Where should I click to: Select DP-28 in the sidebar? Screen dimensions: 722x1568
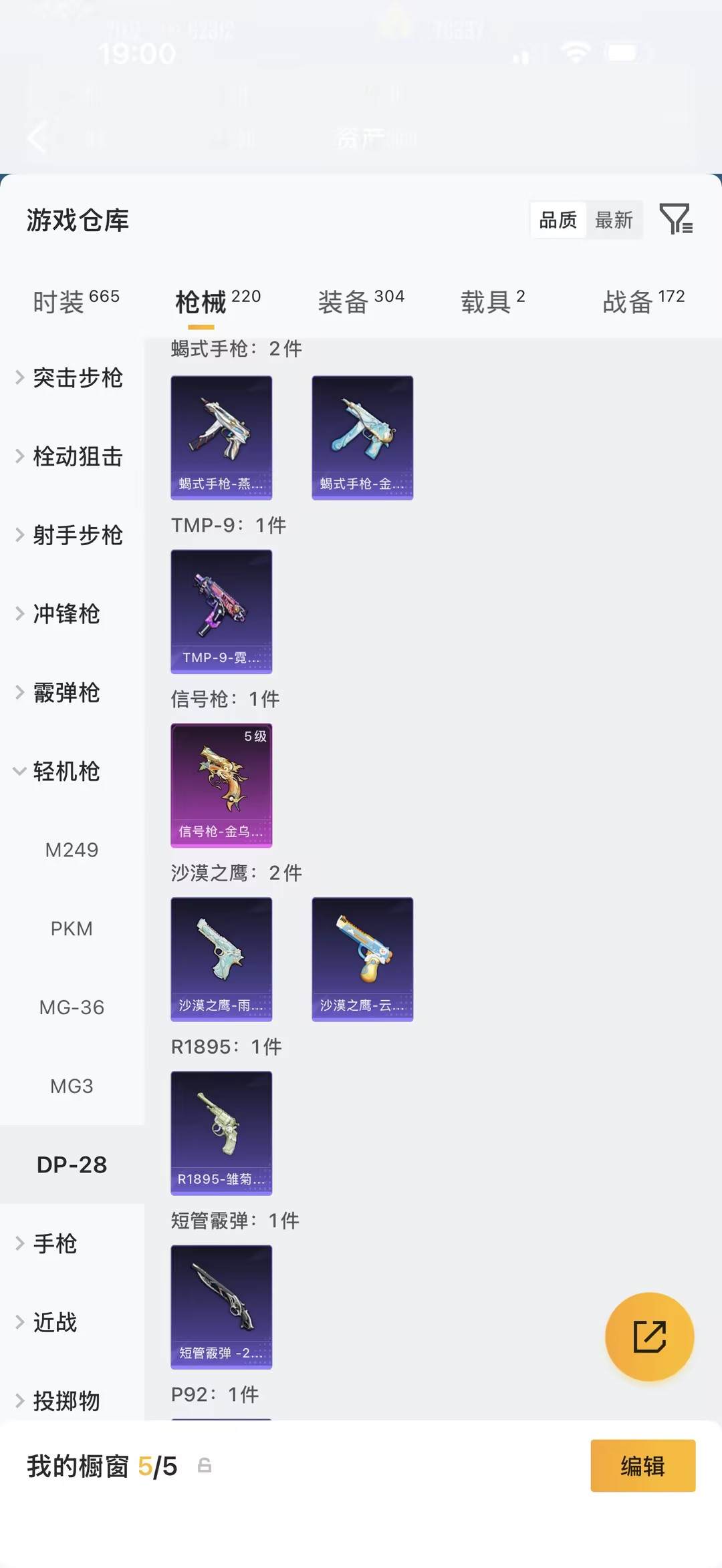tap(72, 1164)
